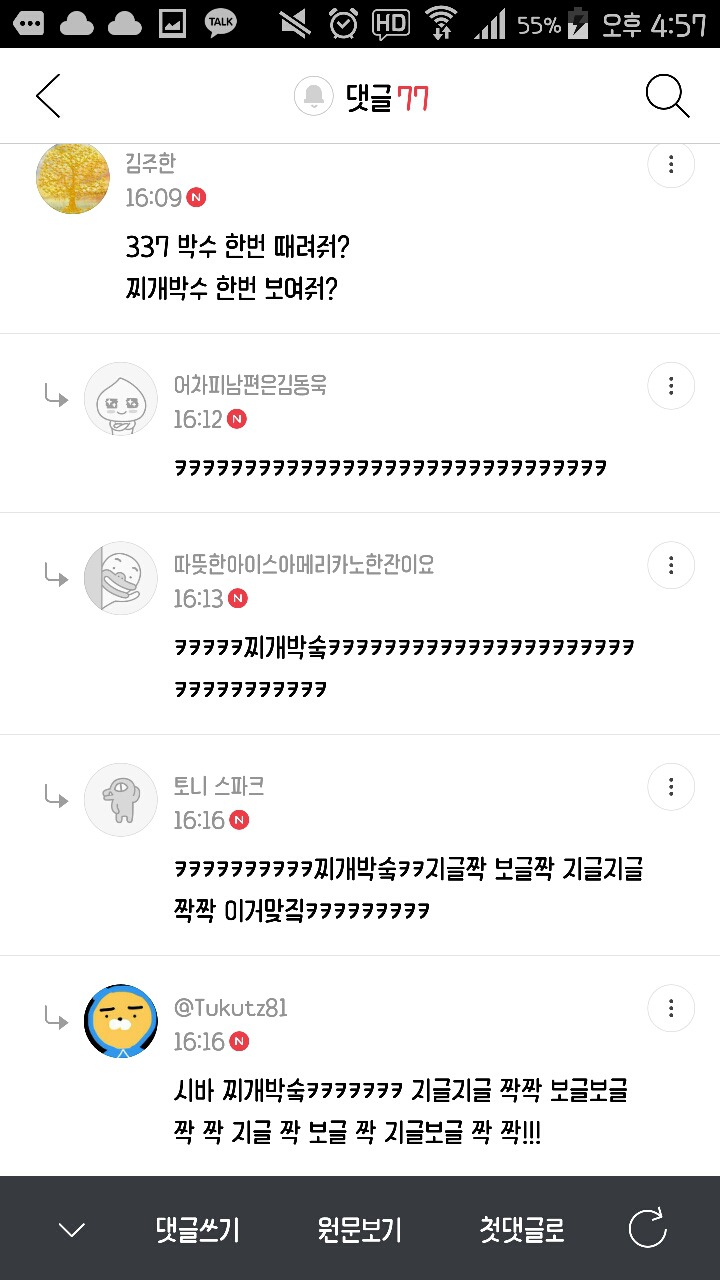This screenshot has width=720, height=1280.
Task: Open options menu on 김주한's comment
Action: (x=671, y=164)
